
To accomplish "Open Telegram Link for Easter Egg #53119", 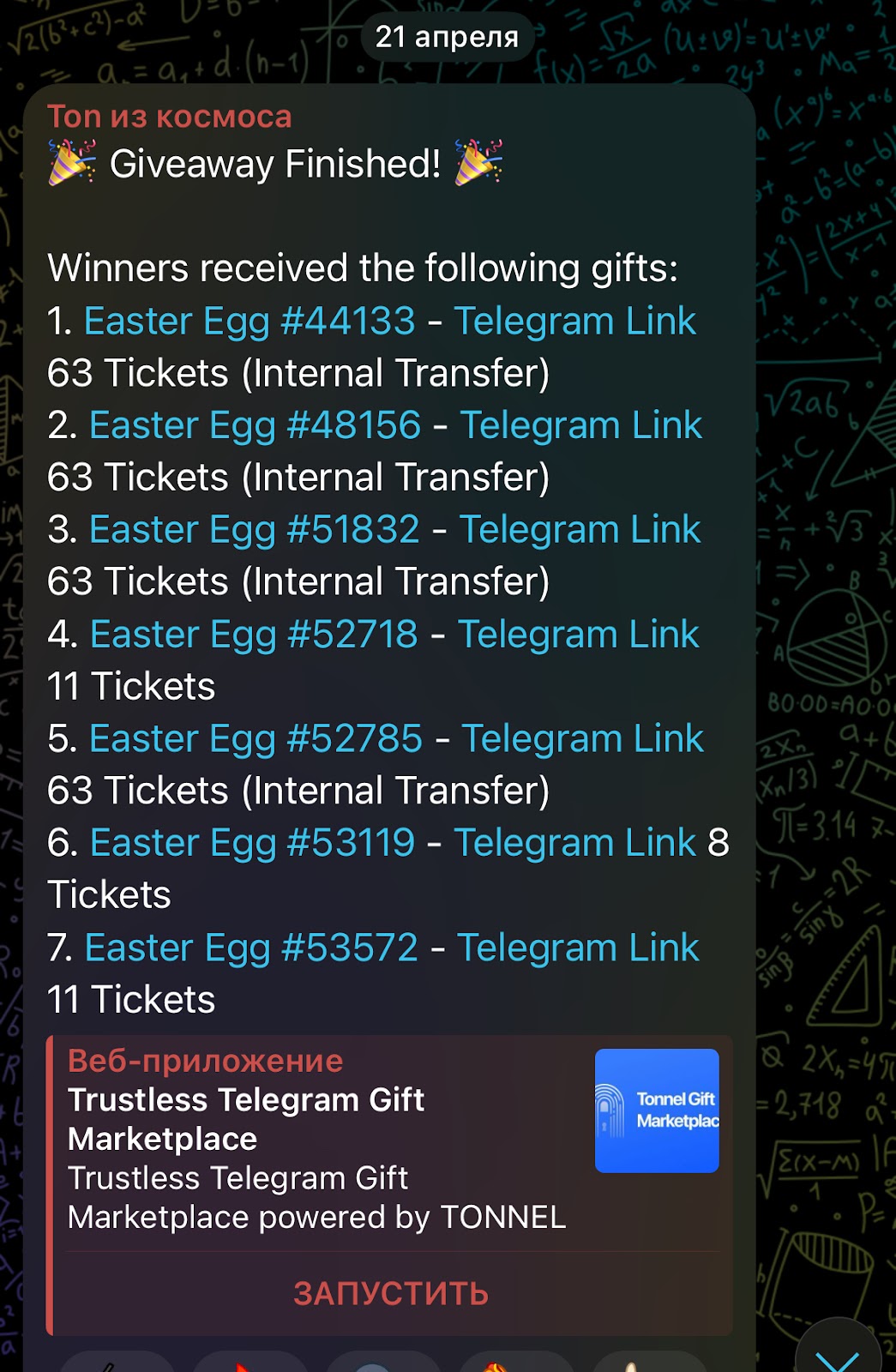I will [574, 843].
